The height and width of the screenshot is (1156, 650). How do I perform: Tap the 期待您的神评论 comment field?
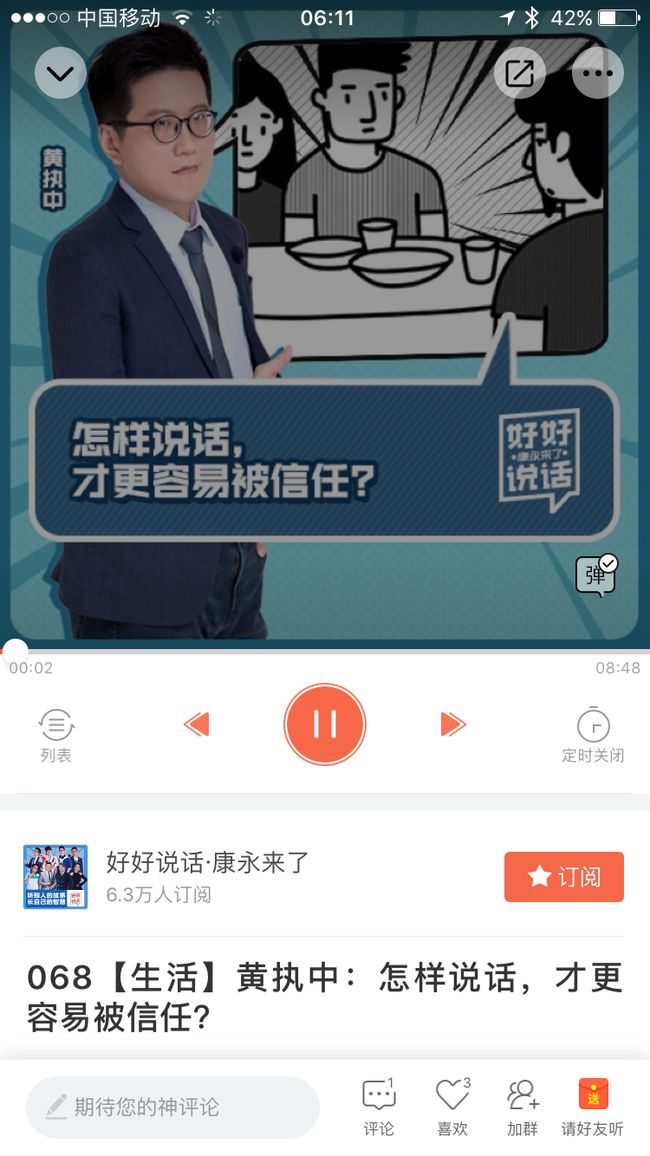[172, 1107]
